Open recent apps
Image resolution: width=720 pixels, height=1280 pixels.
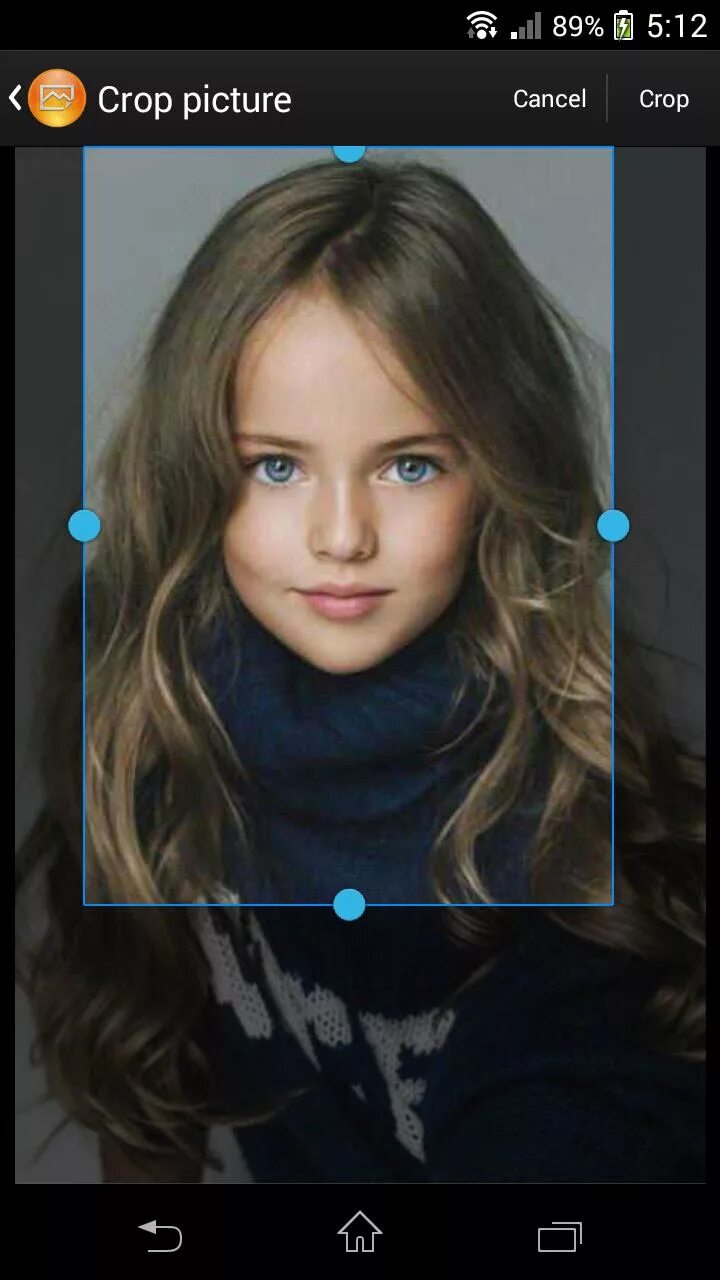coord(560,1236)
